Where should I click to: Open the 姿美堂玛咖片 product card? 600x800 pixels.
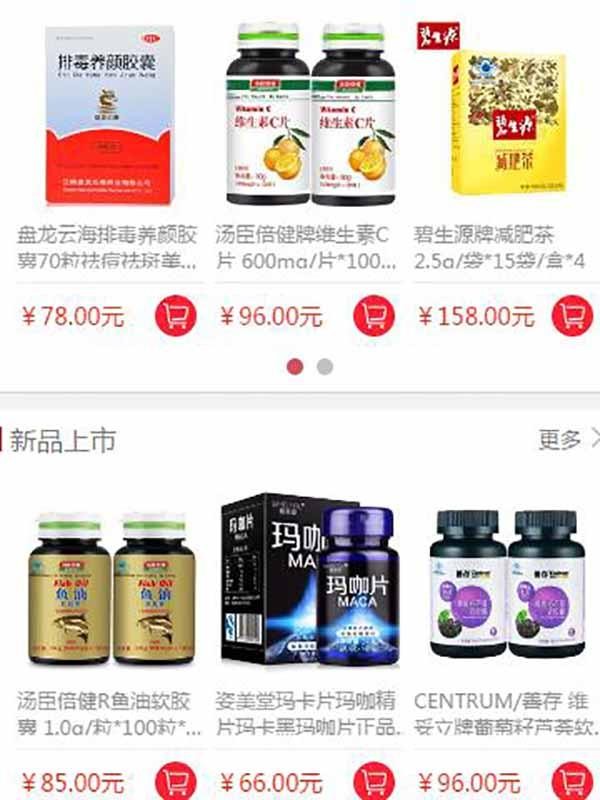coord(307,585)
